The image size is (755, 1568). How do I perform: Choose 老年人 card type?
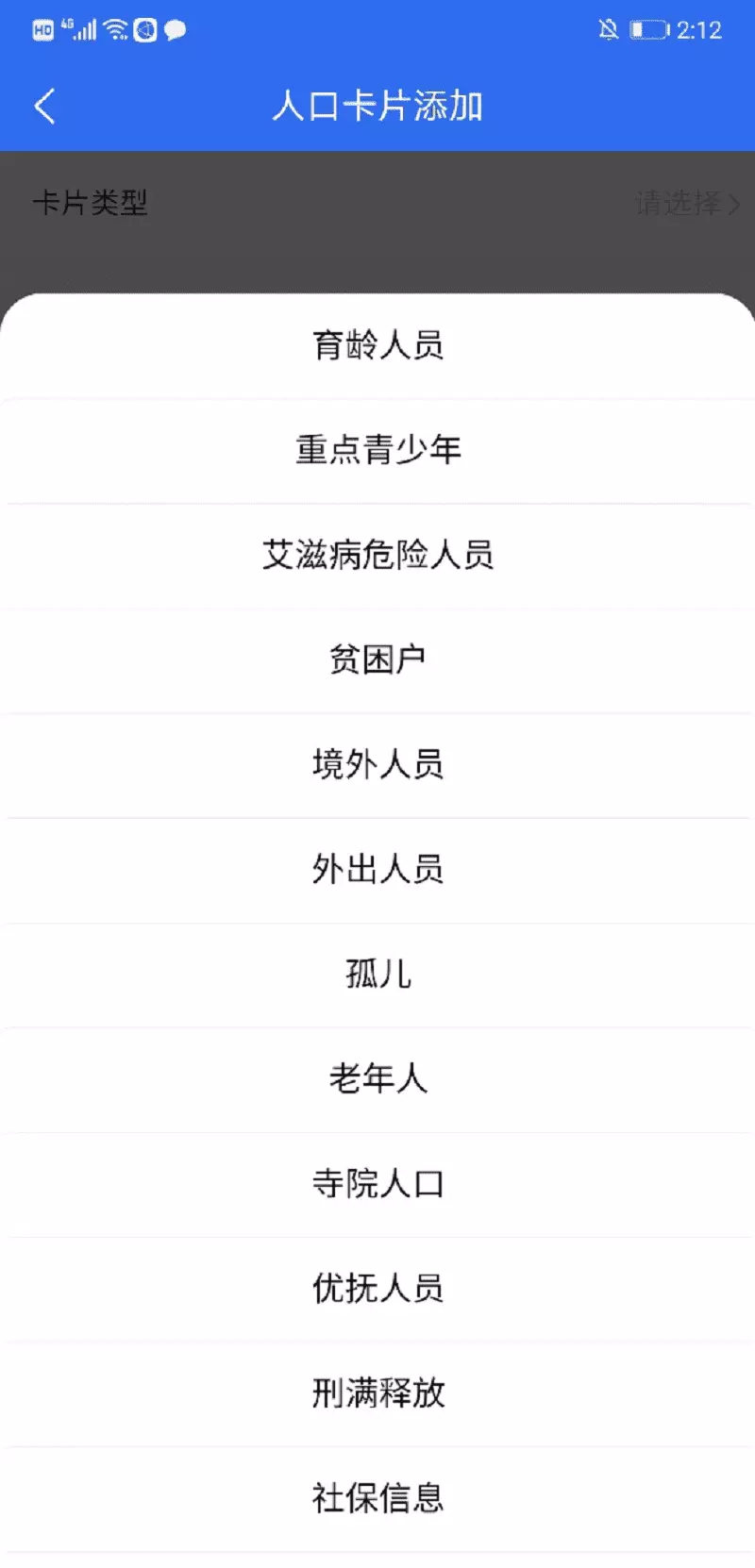tap(377, 1078)
